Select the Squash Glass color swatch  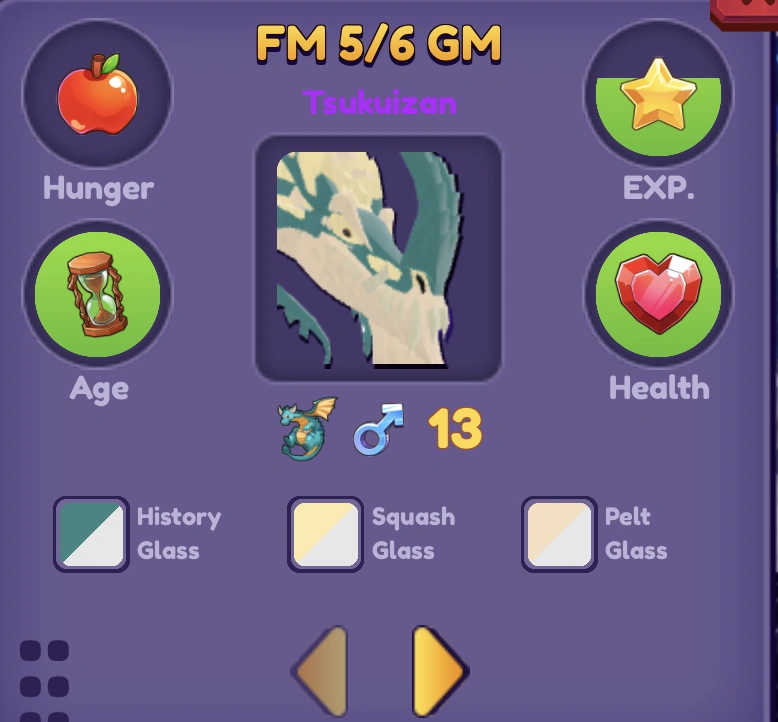pos(325,534)
